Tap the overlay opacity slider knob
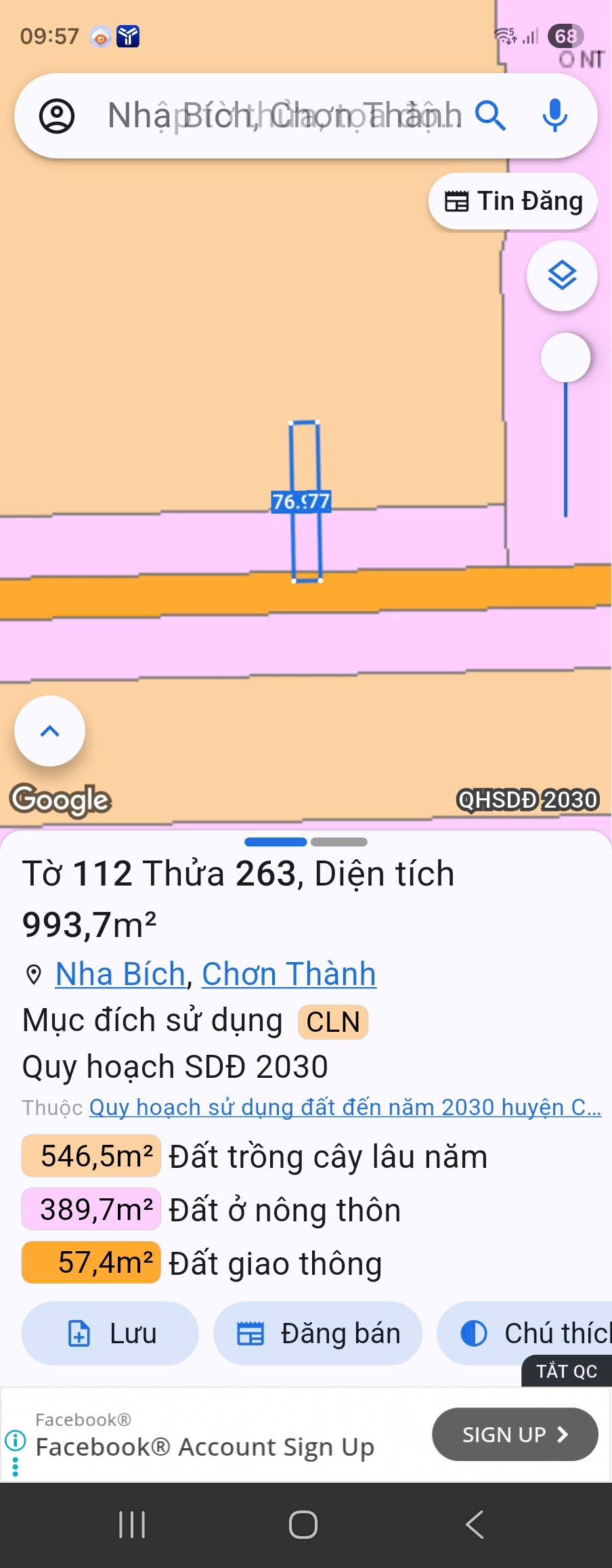 pos(566,357)
